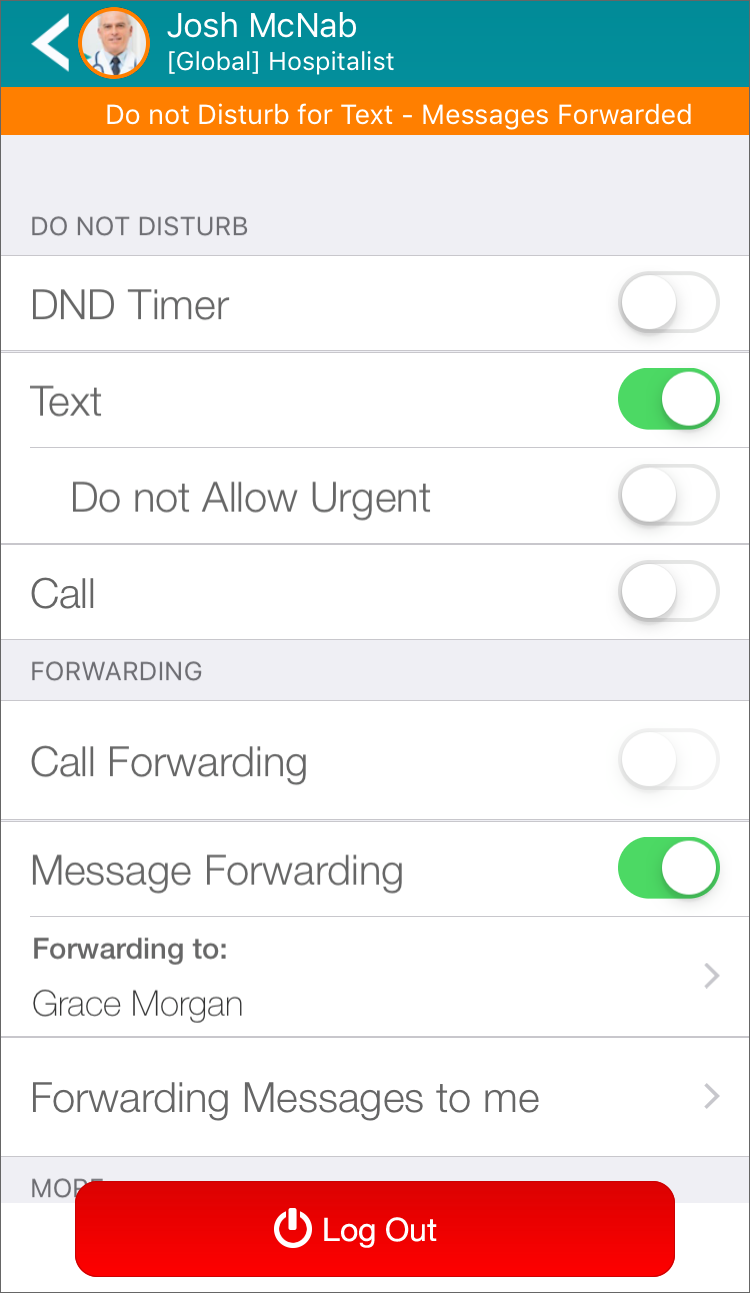Tap the Log Out button

pos(375,1229)
